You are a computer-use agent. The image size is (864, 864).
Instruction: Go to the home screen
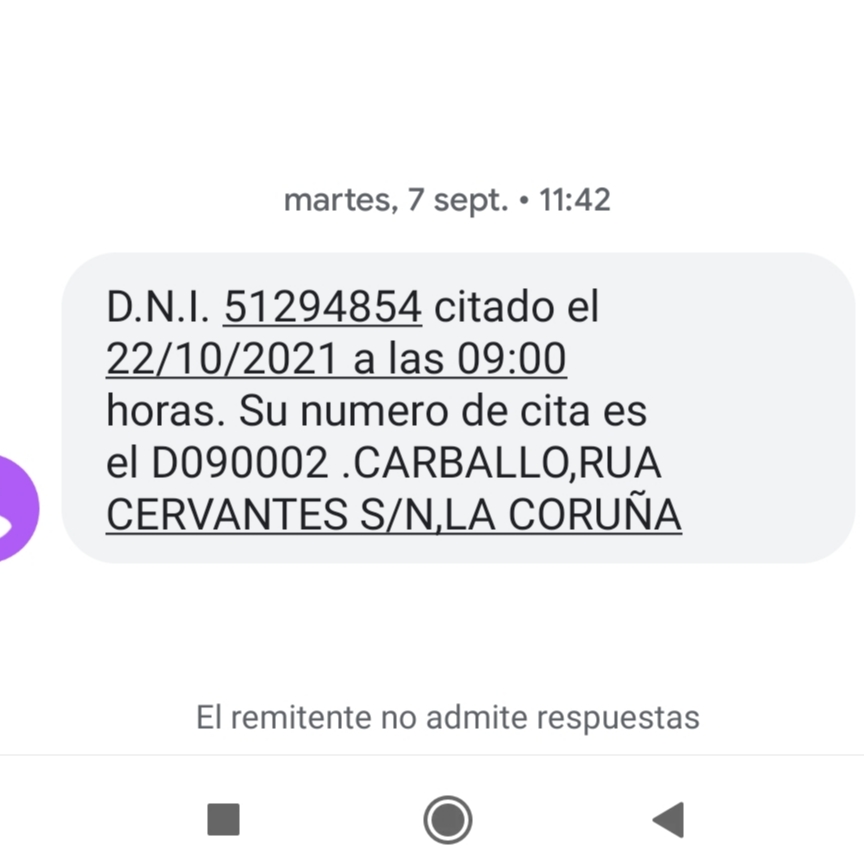point(447,819)
